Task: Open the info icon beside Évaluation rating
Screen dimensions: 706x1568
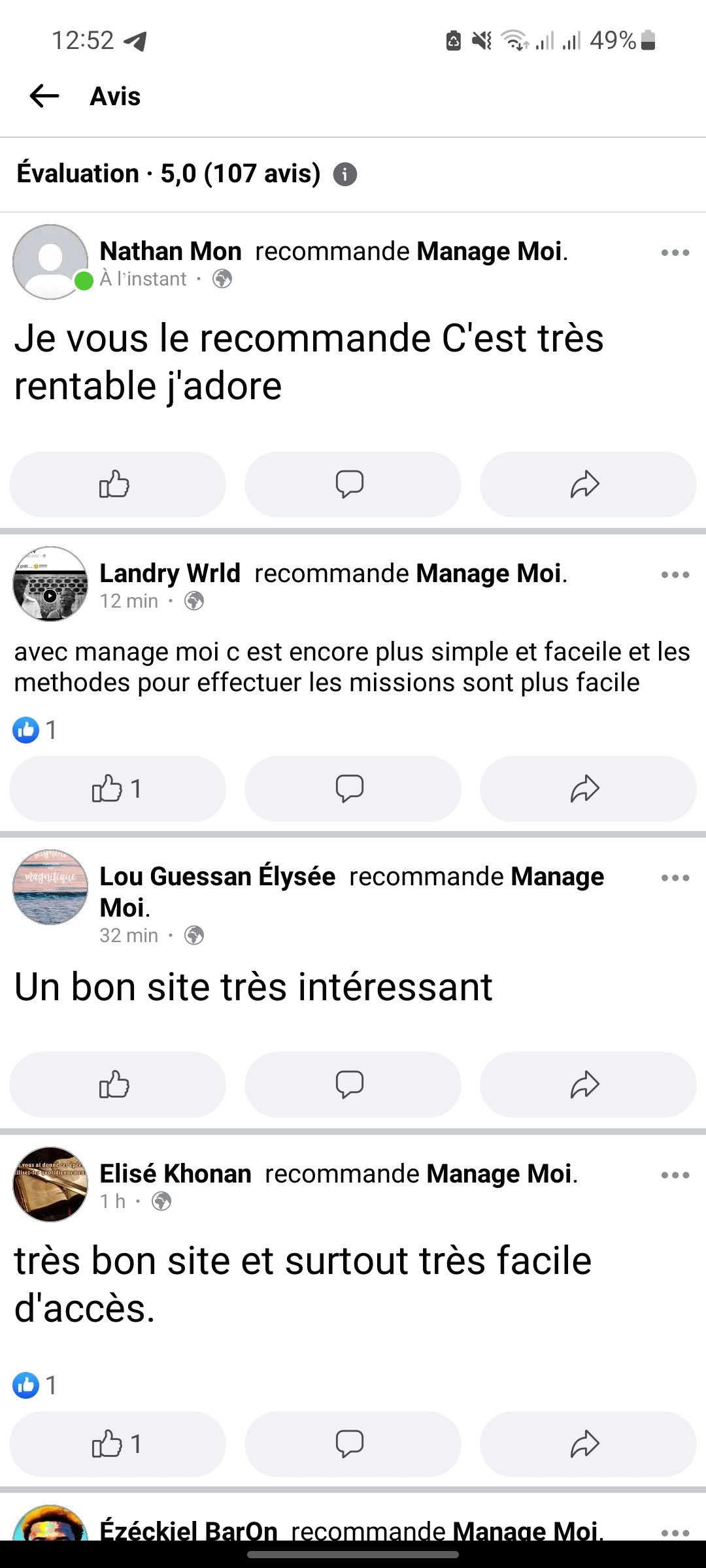Action: (x=345, y=174)
